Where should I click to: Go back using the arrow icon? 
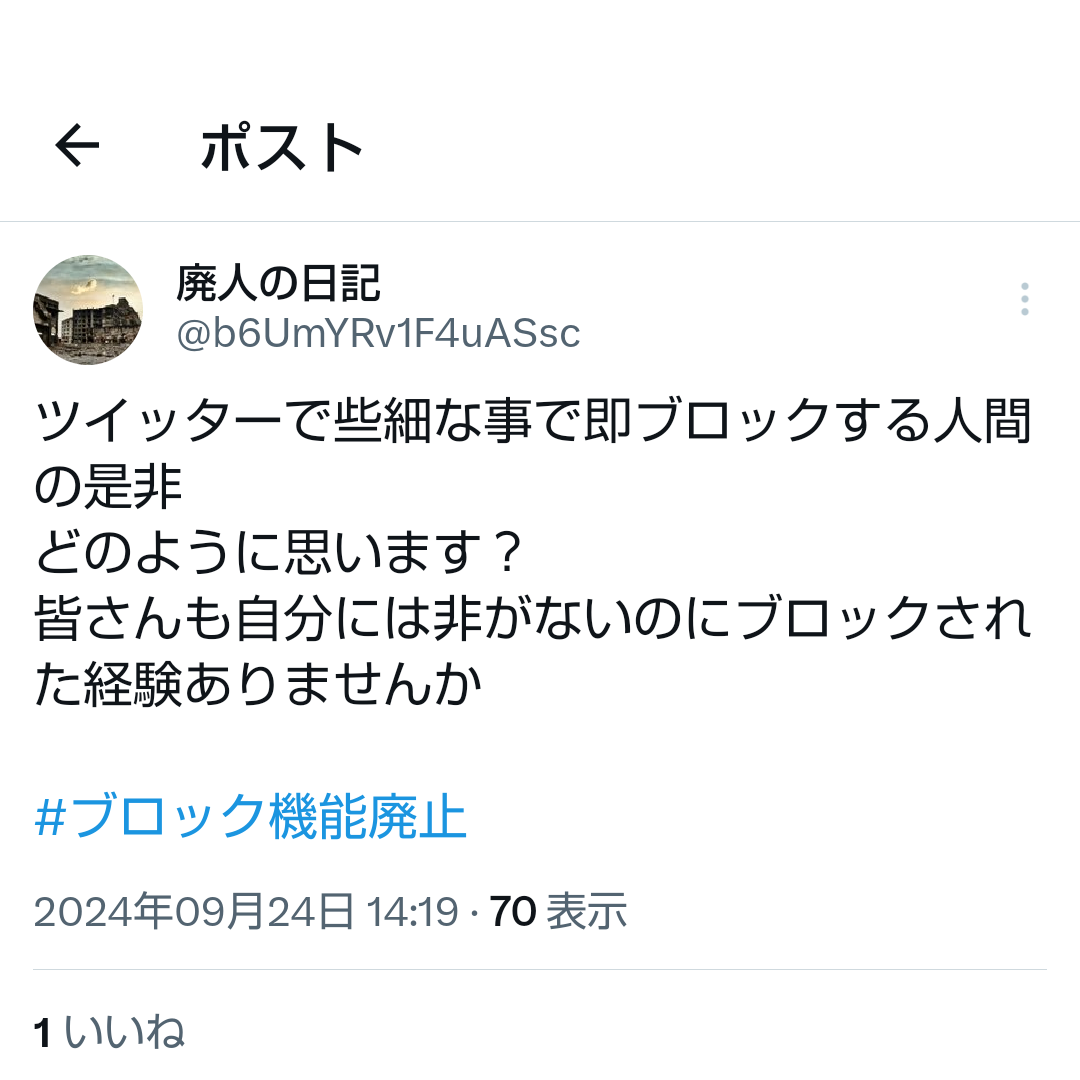(77, 147)
